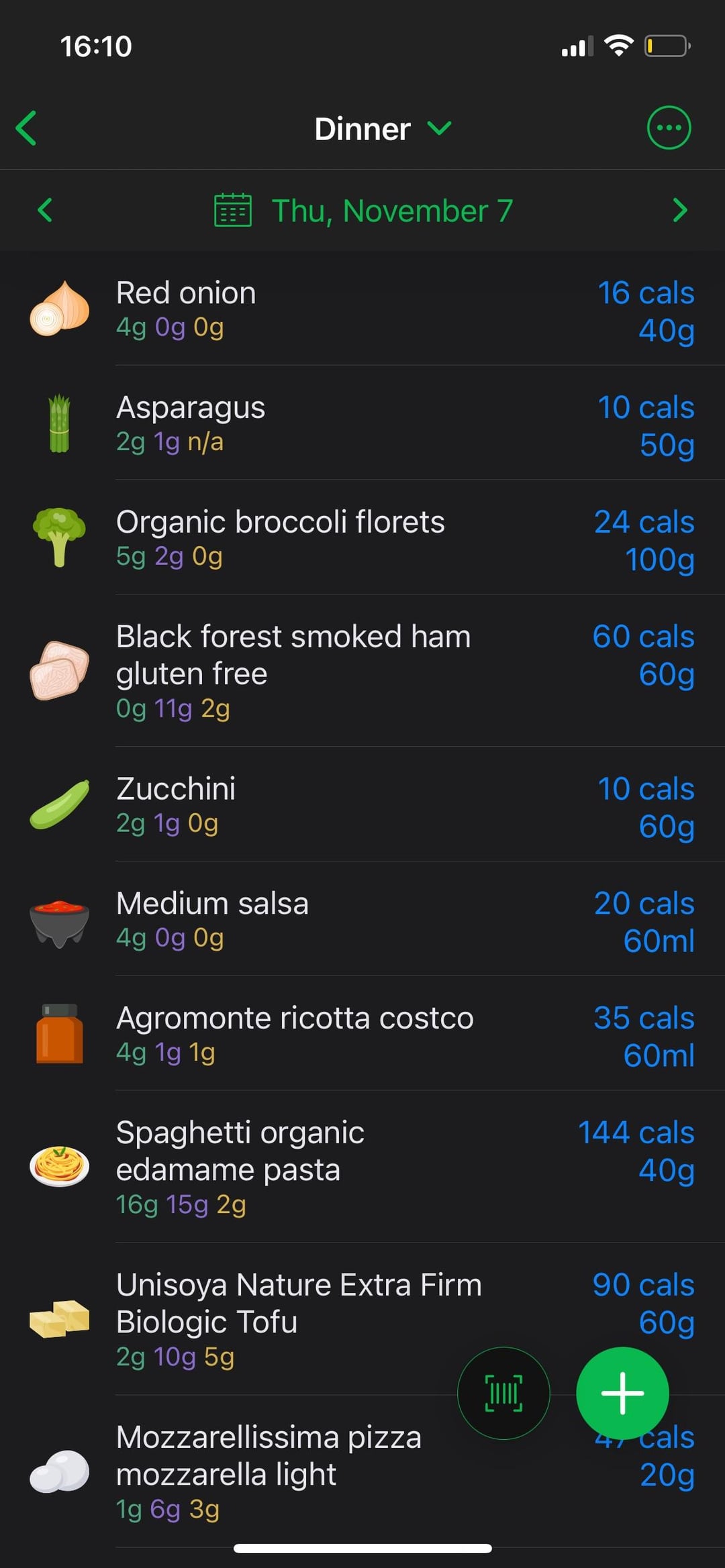Screen dimensions: 725x1568
Task: Scan a barcode with the scanner button
Action: [x=503, y=1393]
